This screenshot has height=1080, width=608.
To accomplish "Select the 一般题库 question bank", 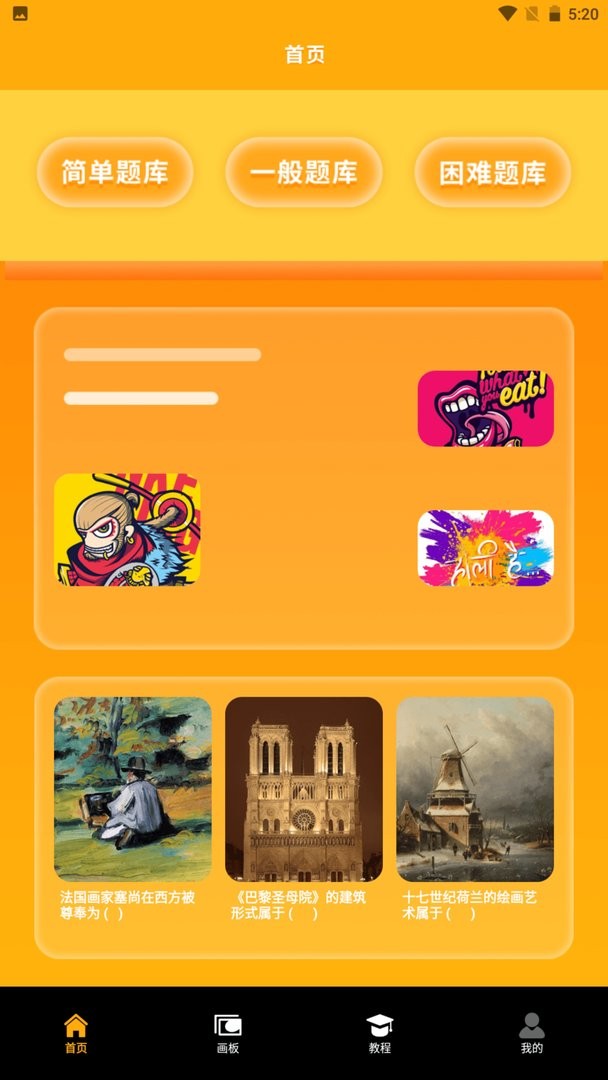I will pos(304,172).
